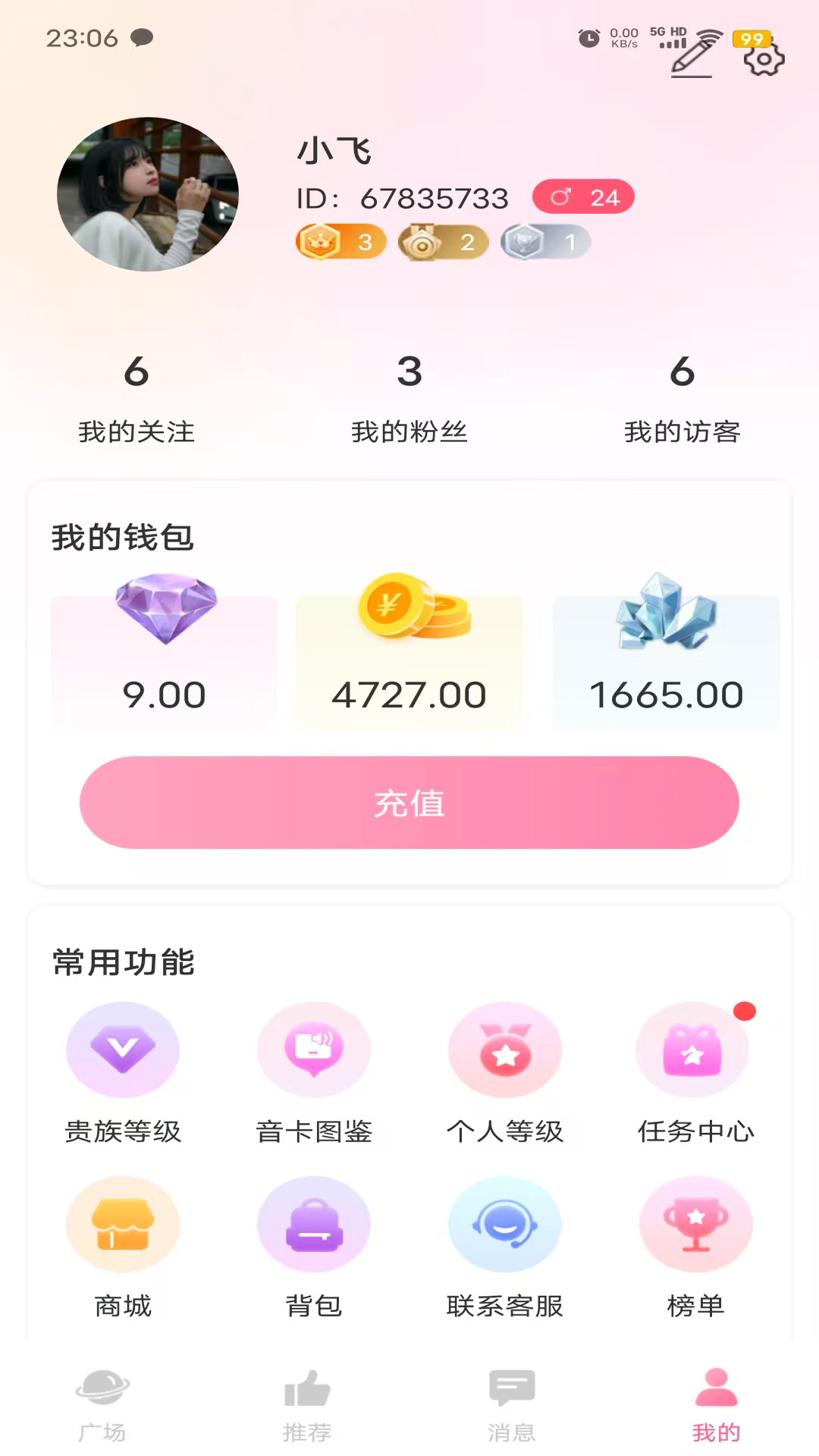Click 小飞's profile avatar photo
Viewport: 819px width, 1456px height.
(147, 195)
